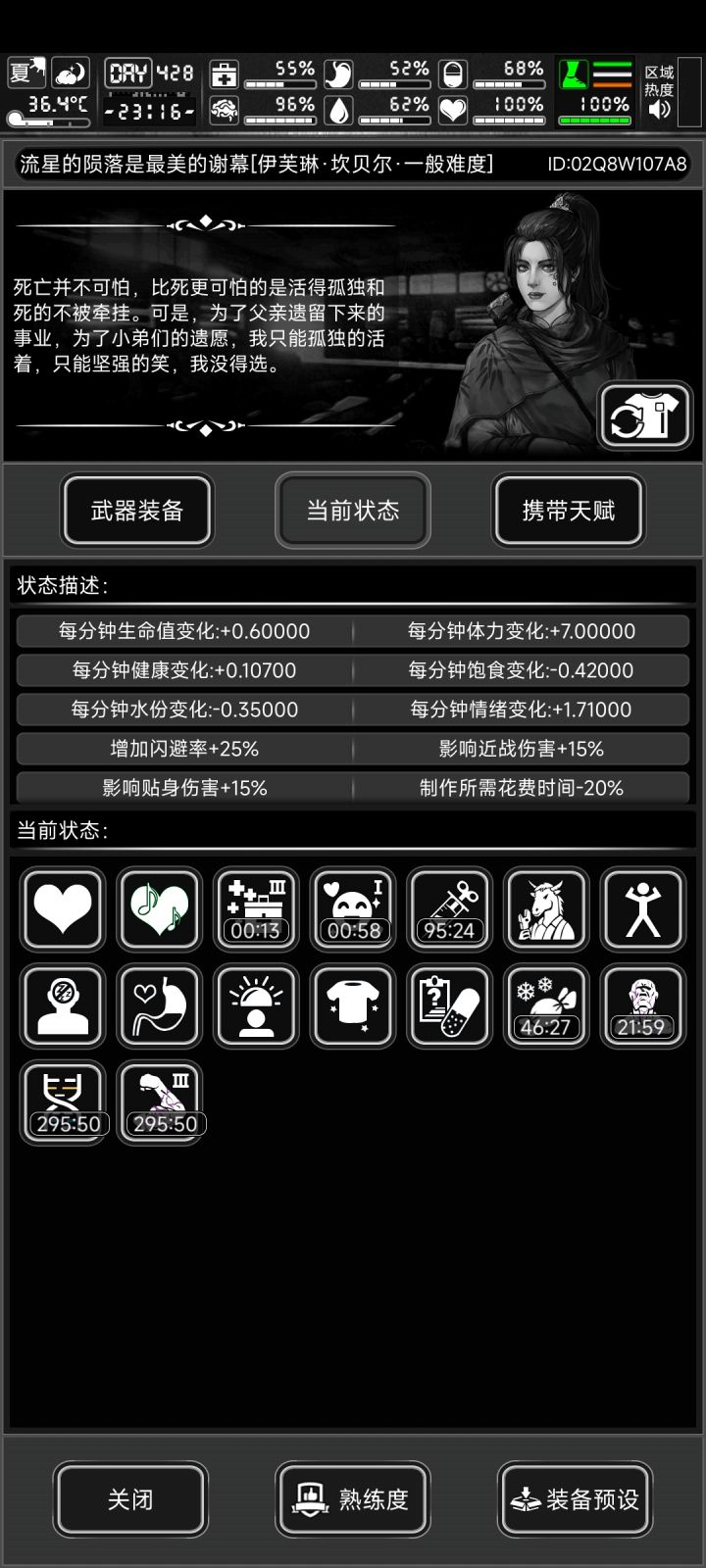Click the outfit swap icon beside the portrait
Screen dimensions: 706x1568
(x=644, y=415)
